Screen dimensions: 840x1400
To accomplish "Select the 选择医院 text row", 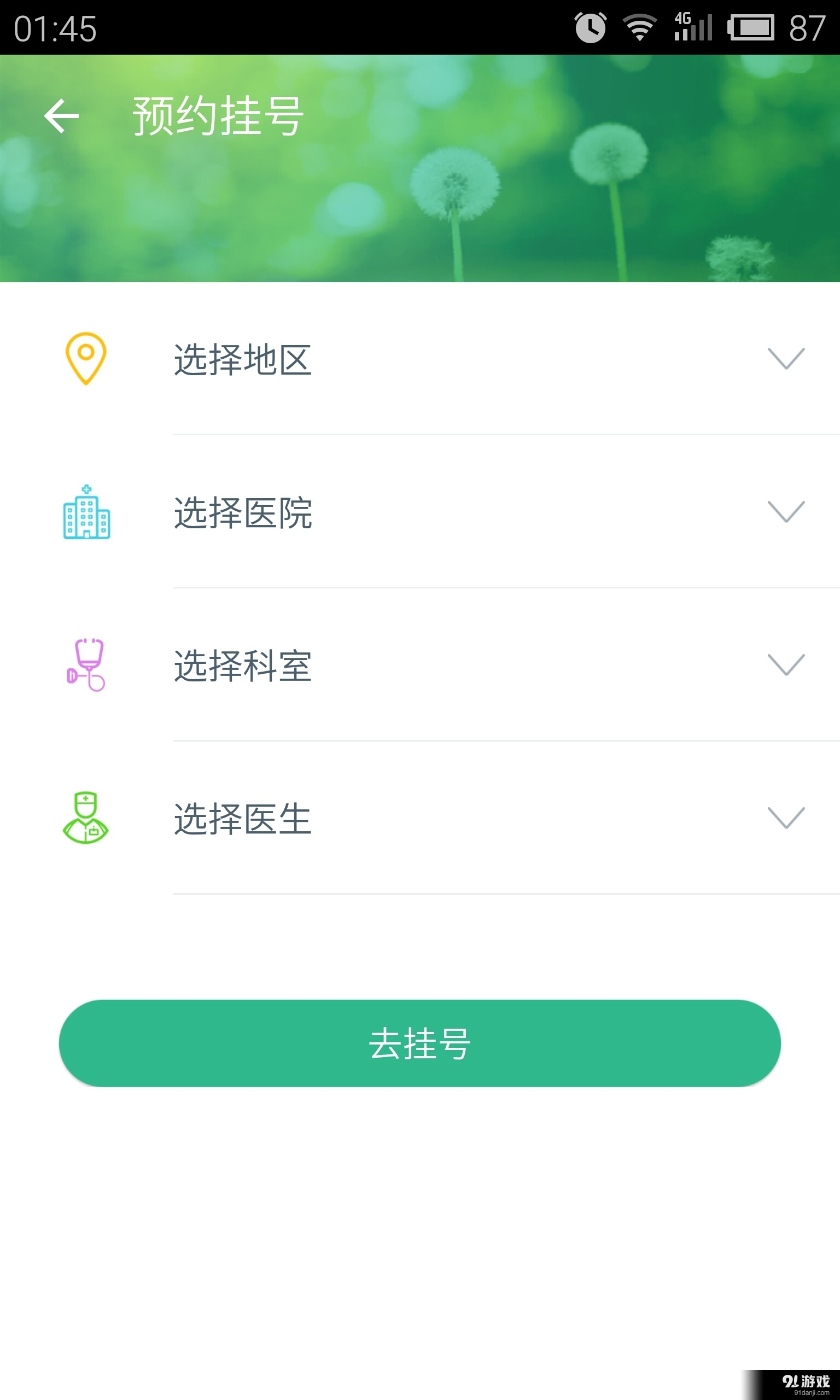I will pyautogui.click(x=243, y=514).
